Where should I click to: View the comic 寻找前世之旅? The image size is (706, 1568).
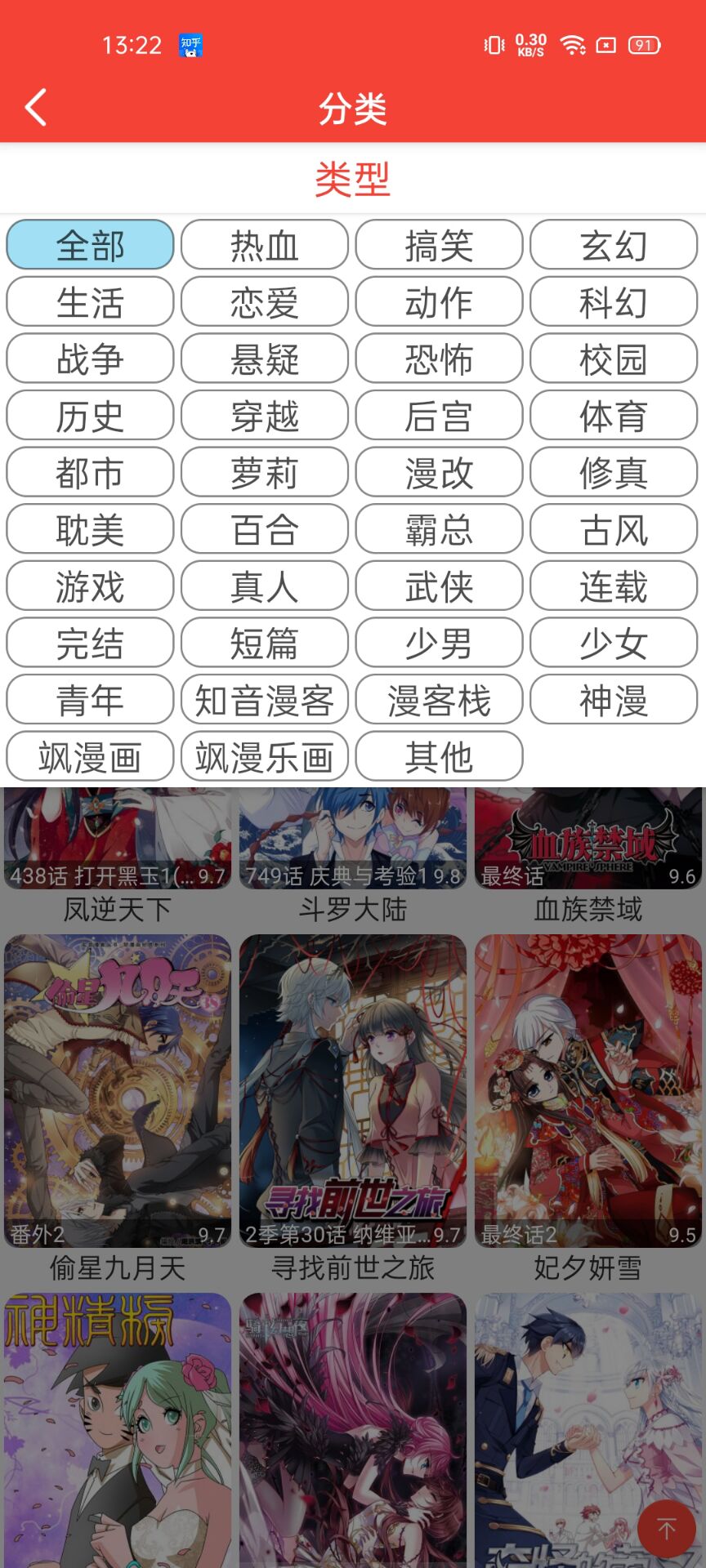point(353,1094)
